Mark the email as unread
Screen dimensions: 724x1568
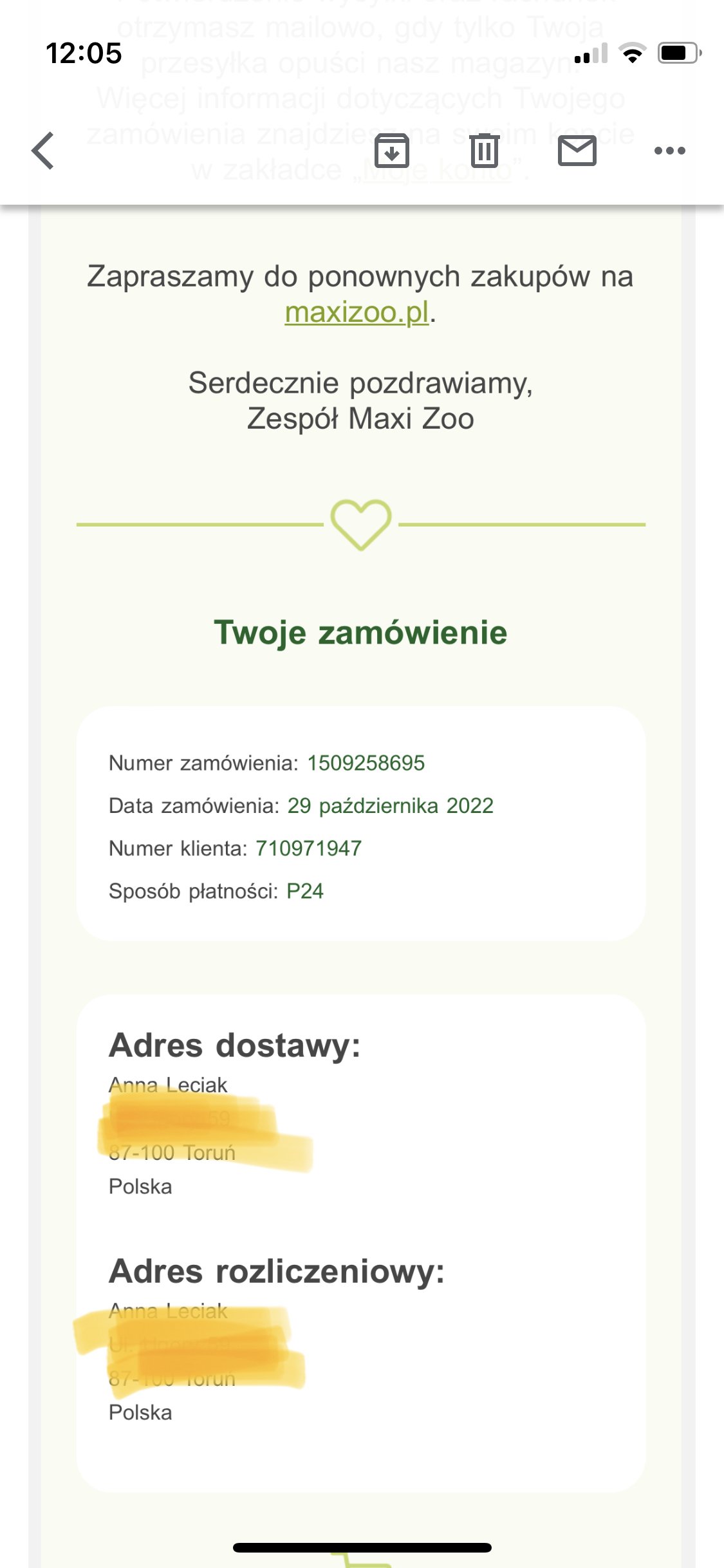[x=577, y=151]
